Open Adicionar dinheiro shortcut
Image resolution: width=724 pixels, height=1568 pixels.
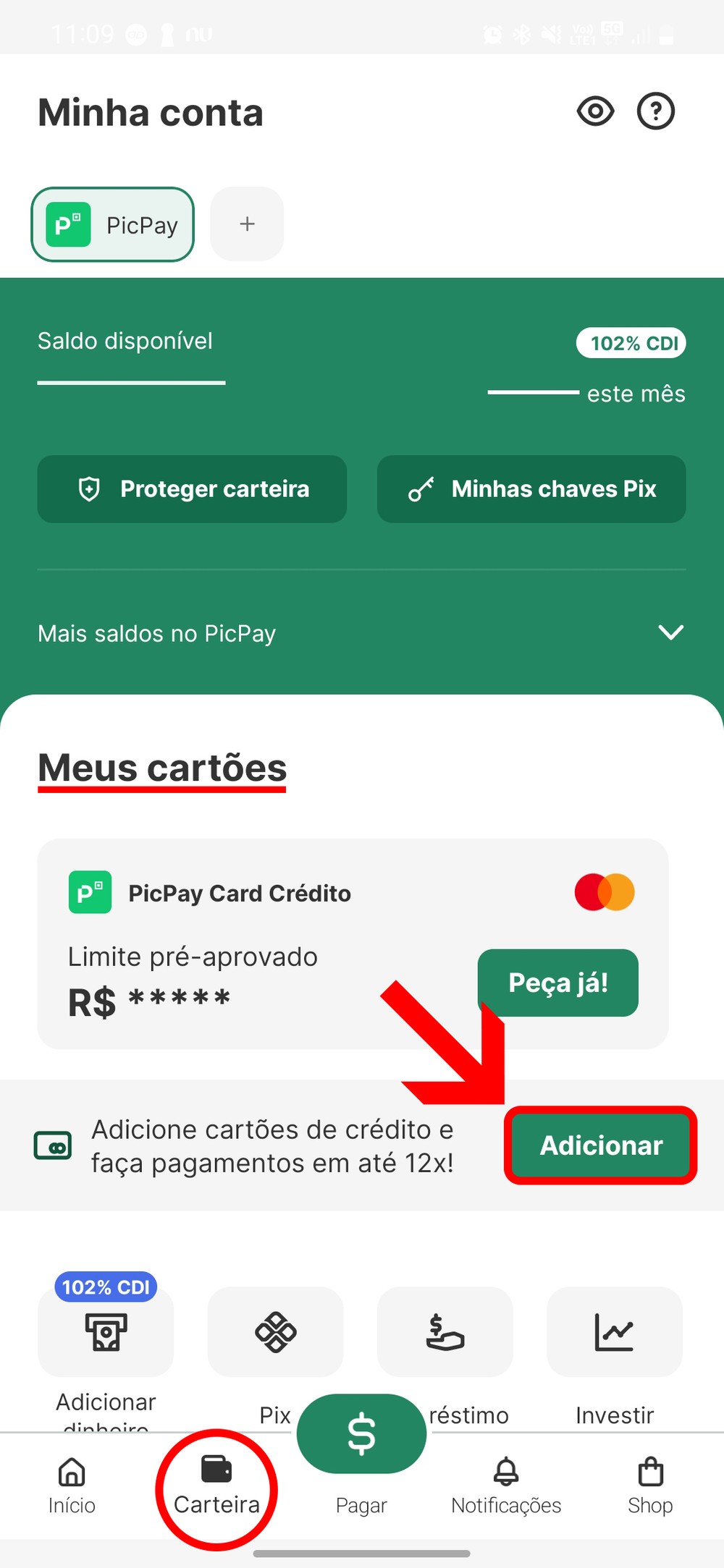106,1333
